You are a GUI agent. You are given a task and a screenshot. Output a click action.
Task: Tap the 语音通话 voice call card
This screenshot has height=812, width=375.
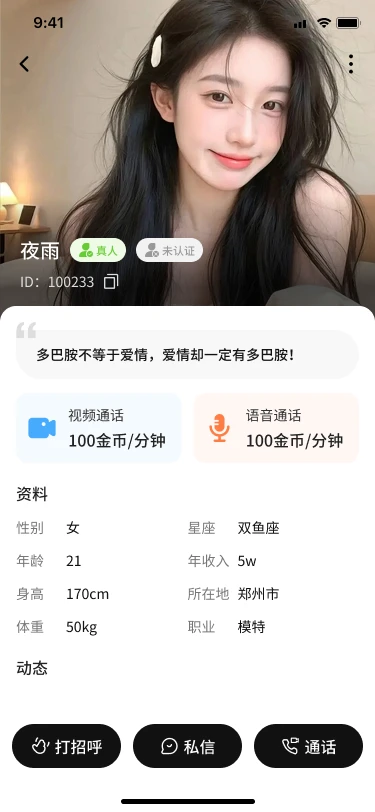pos(276,428)
